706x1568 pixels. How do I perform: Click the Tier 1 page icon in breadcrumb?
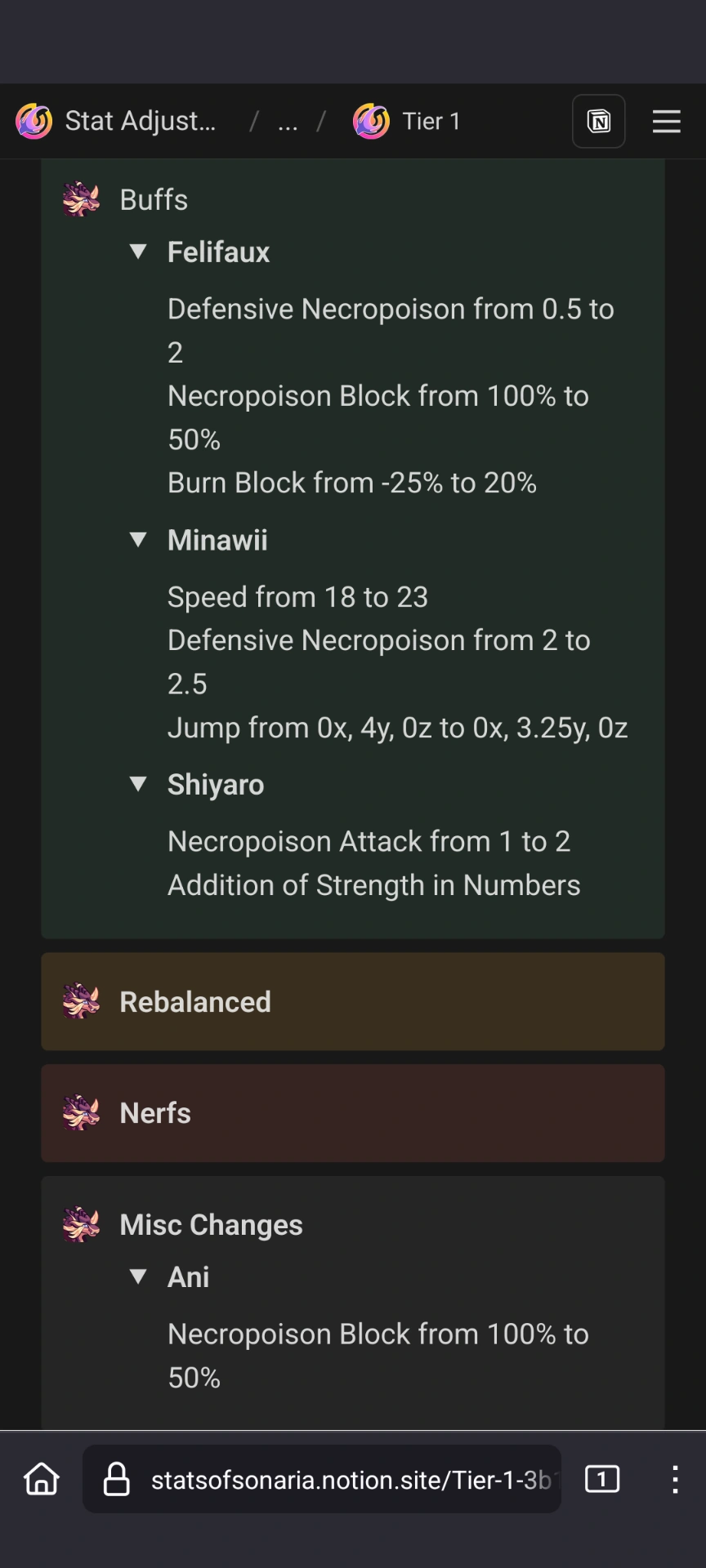point(371,120)
